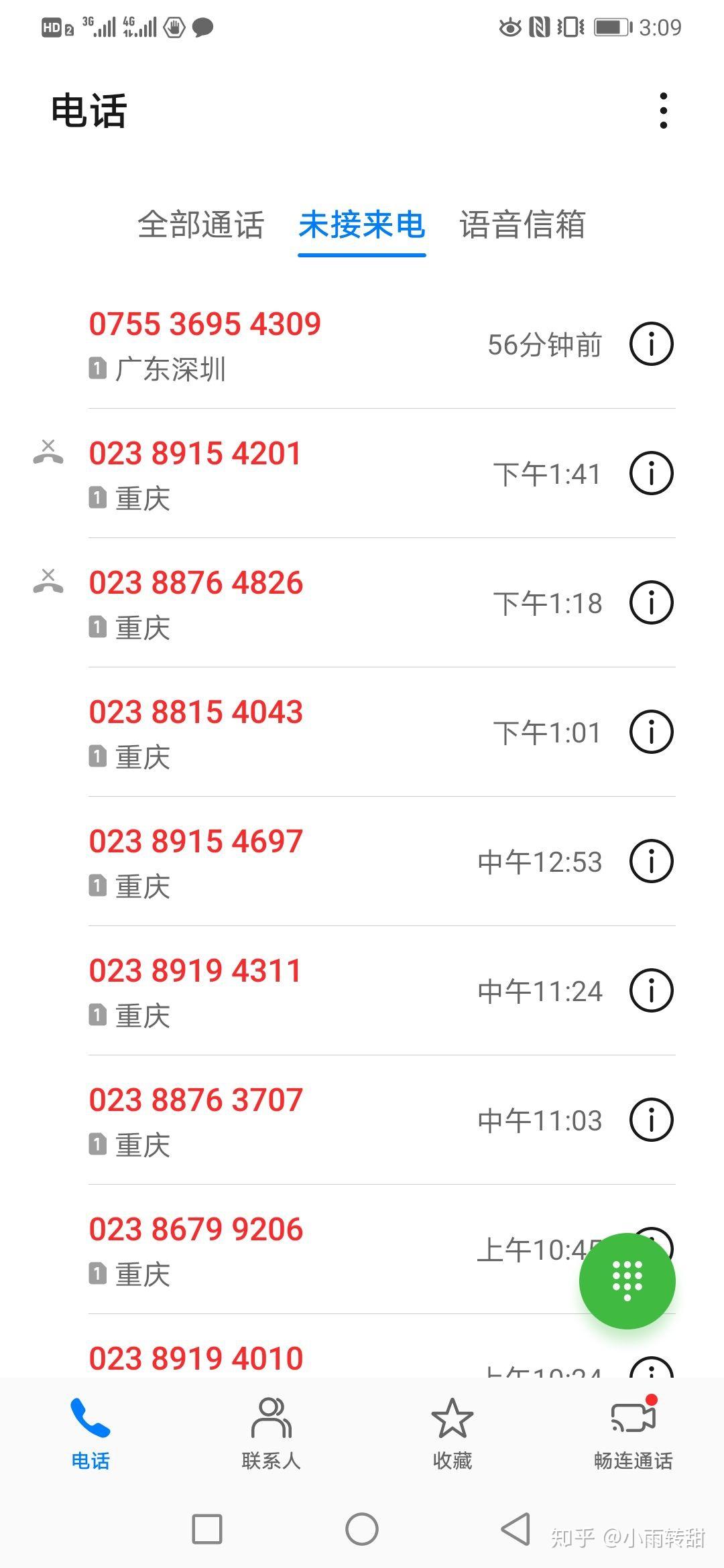Open the three-dot overflow menu
This screenshot has width=724, height=1568.
pyautogui.click(x=663, y=111)
